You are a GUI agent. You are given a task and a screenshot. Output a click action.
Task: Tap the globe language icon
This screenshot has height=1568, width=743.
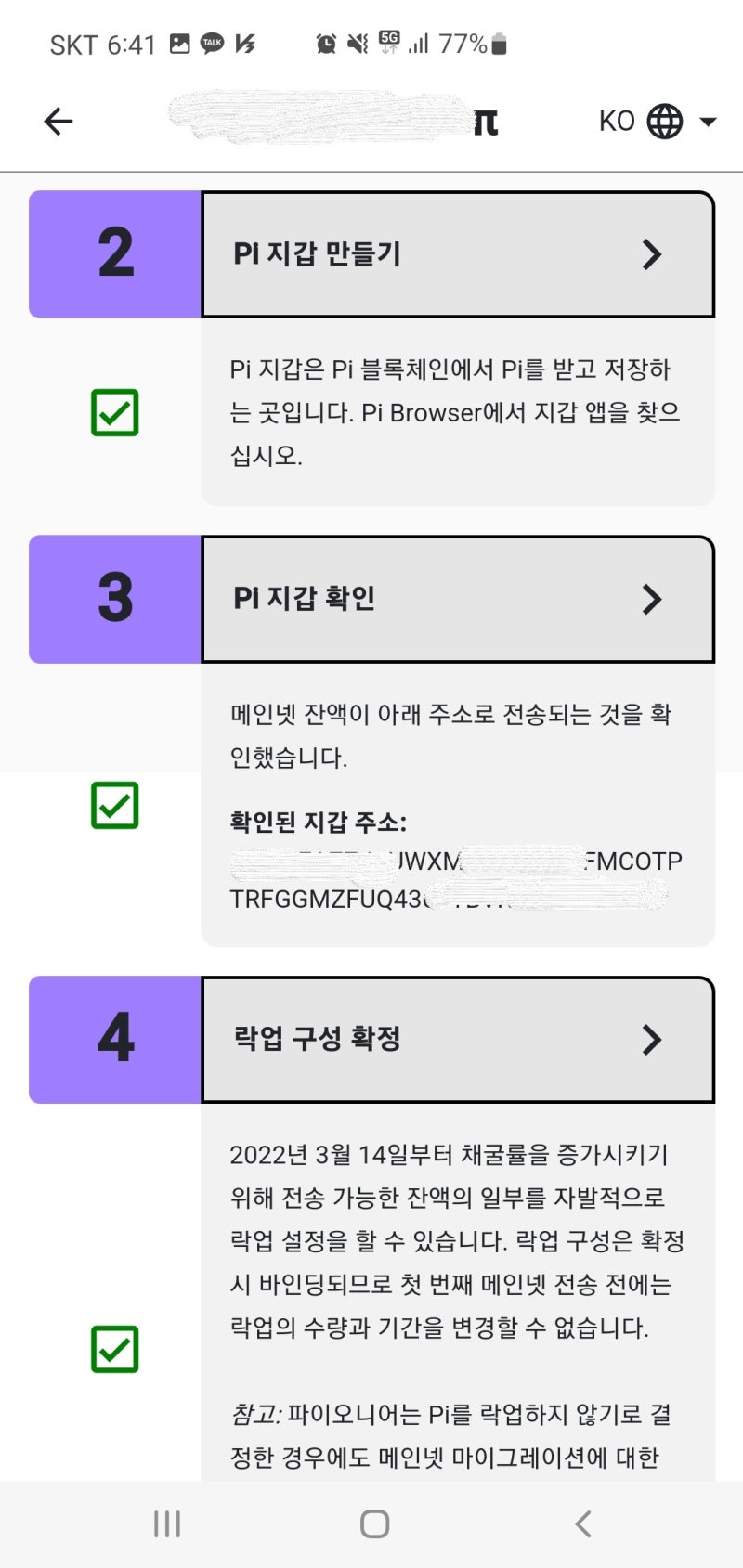663,121
